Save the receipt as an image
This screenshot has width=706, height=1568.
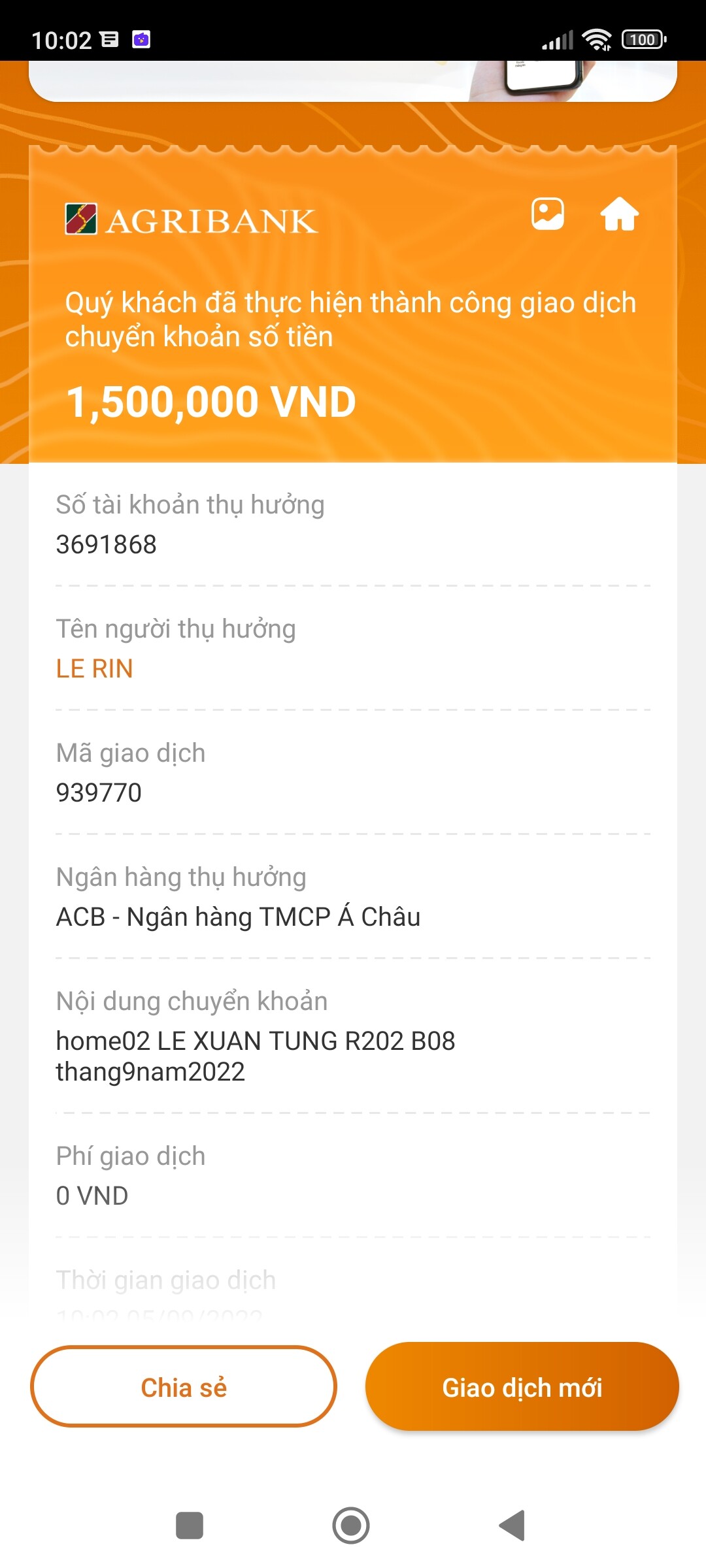point(547,214)
